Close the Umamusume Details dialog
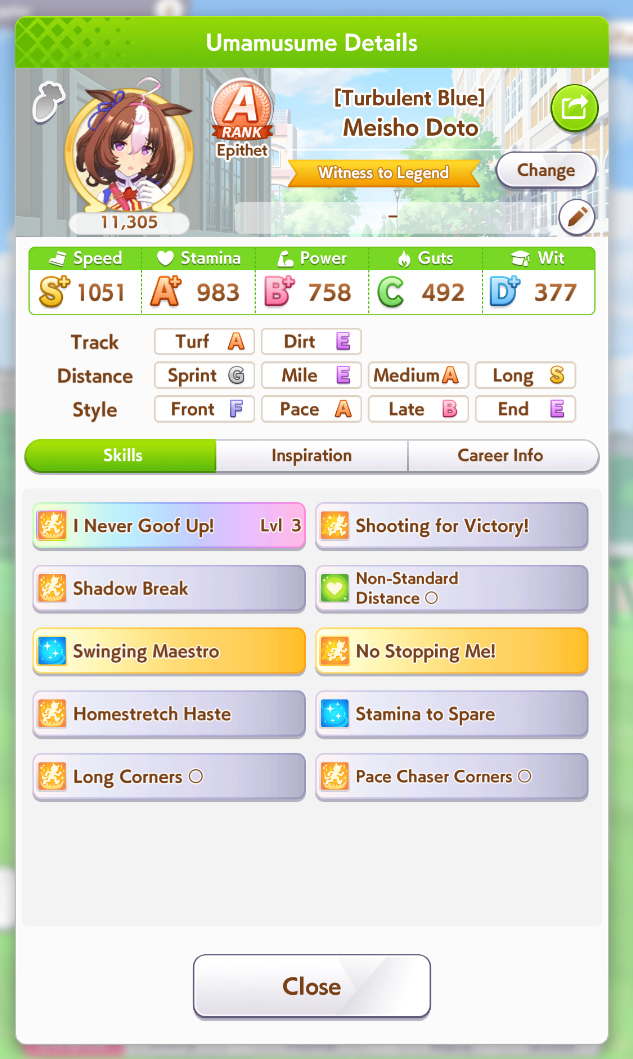The height and width of the screenshot is (1059, 633). tap(311, 986)
